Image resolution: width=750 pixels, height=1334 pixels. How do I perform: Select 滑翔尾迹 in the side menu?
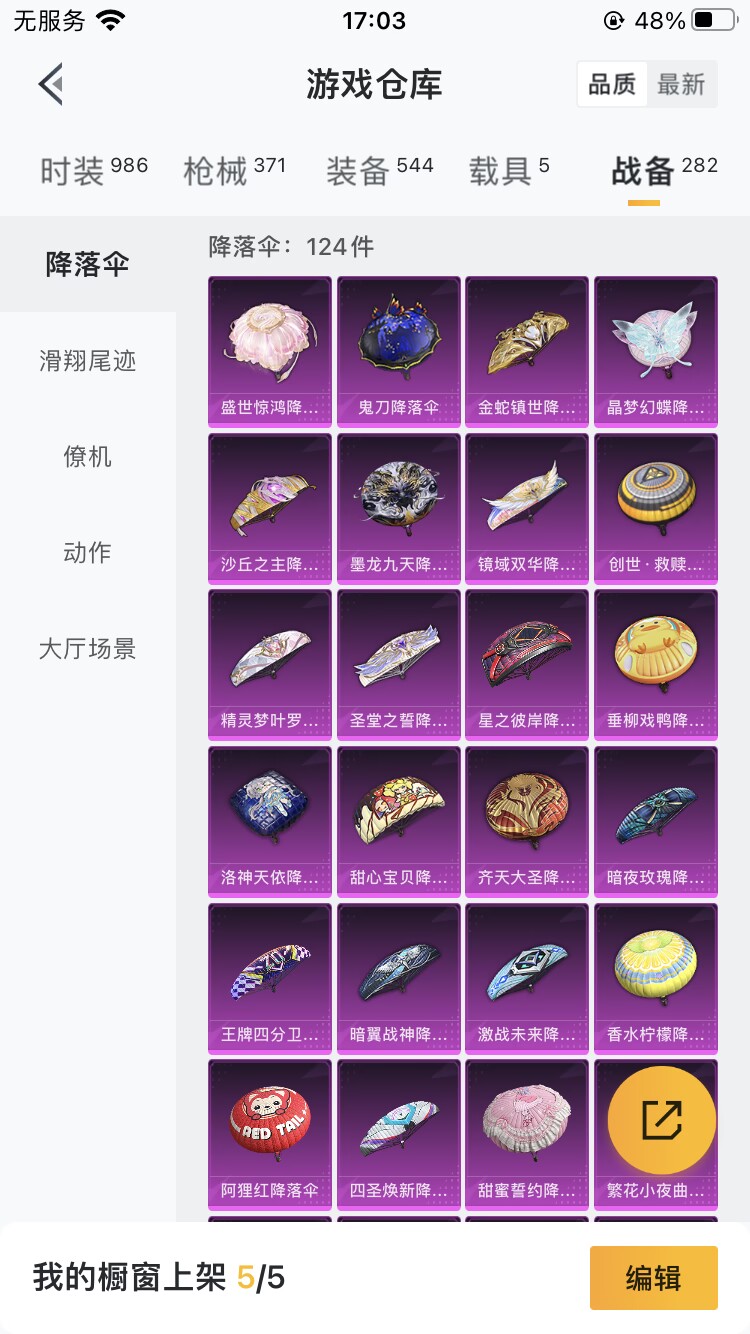[x=88, y=361]
